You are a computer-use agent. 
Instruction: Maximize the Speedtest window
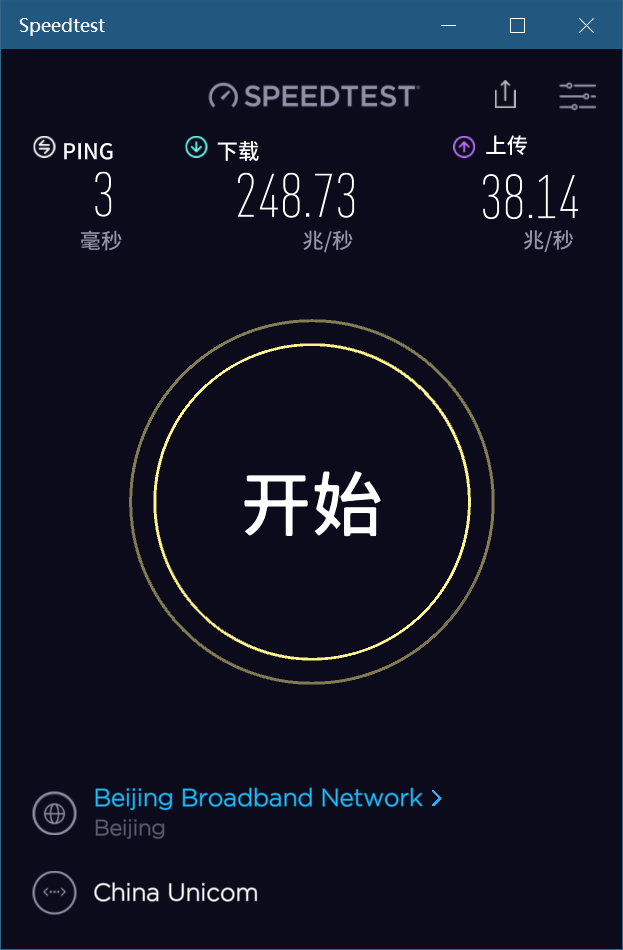tap(517, 25)
